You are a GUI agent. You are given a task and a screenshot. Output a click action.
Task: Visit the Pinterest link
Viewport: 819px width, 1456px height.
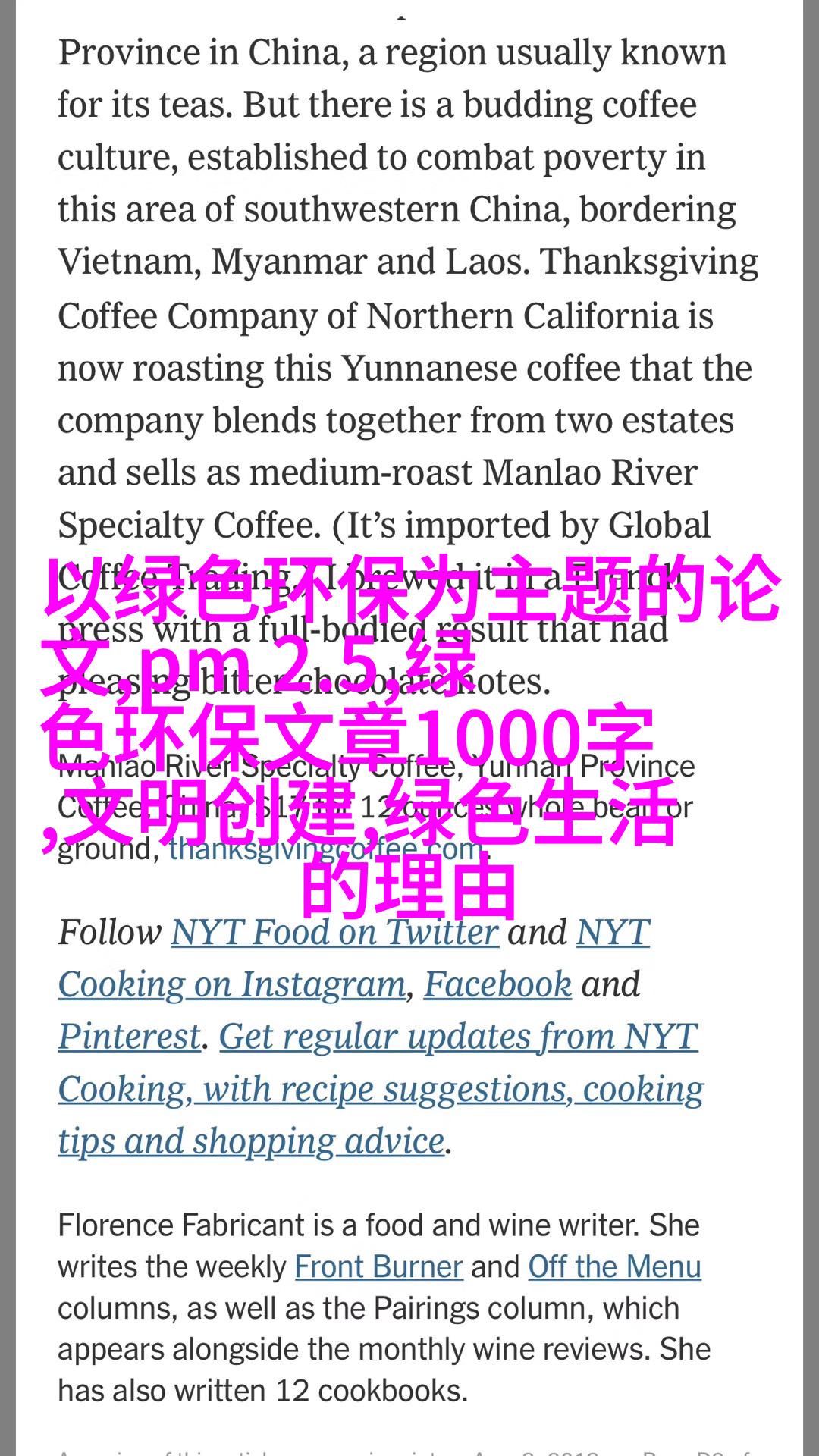(130, 1037)
